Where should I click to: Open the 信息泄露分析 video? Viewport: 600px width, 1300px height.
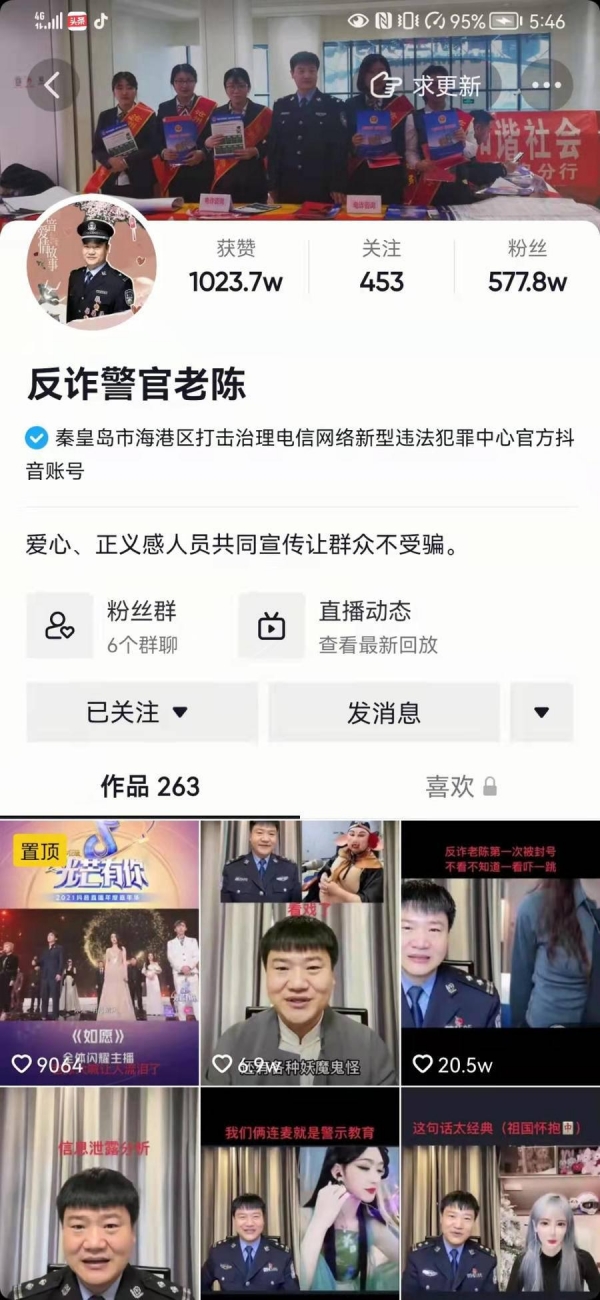(99, 1195)
